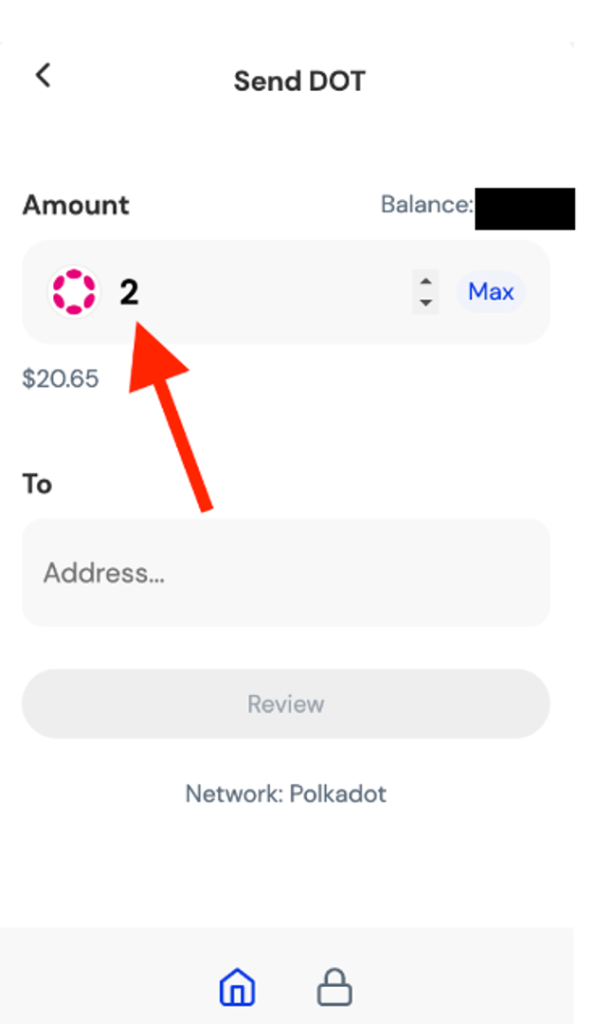The height and width of the screenshot is (1024, 614).
Task: Tap the Max amount button
Action: click(x=491, y=292)
